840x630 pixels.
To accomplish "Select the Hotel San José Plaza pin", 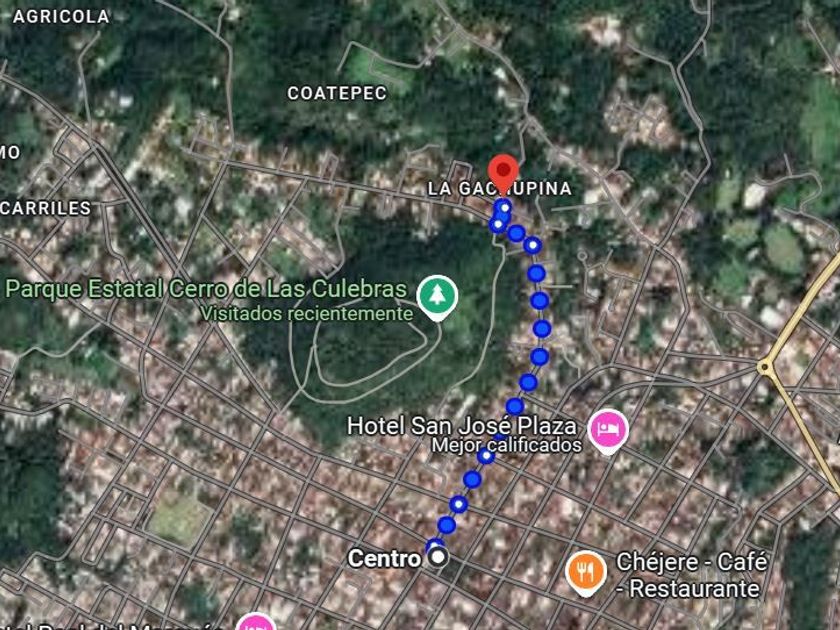I will tap(607, 430).
